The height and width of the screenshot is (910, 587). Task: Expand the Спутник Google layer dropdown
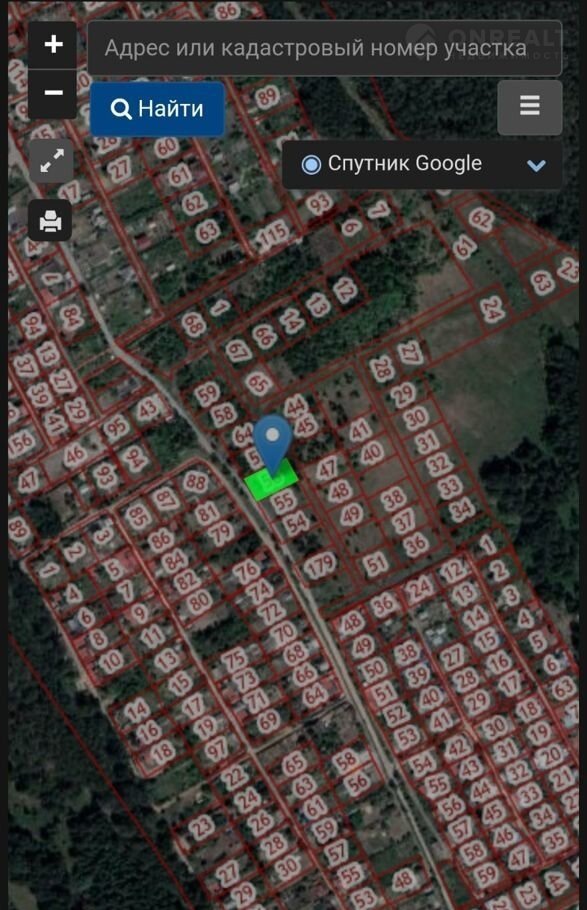(422, 164)
